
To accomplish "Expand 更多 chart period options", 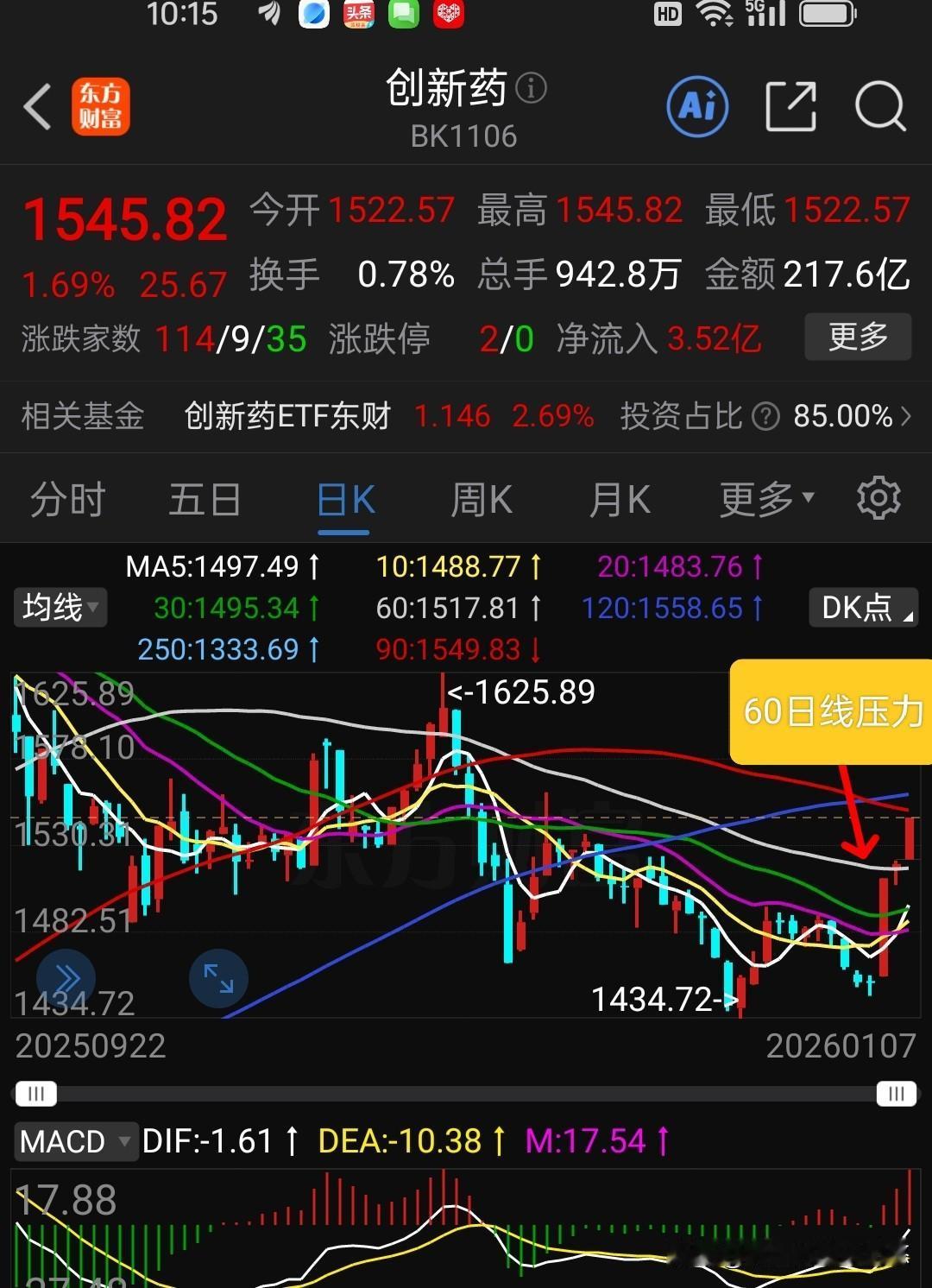I will 763,498.
